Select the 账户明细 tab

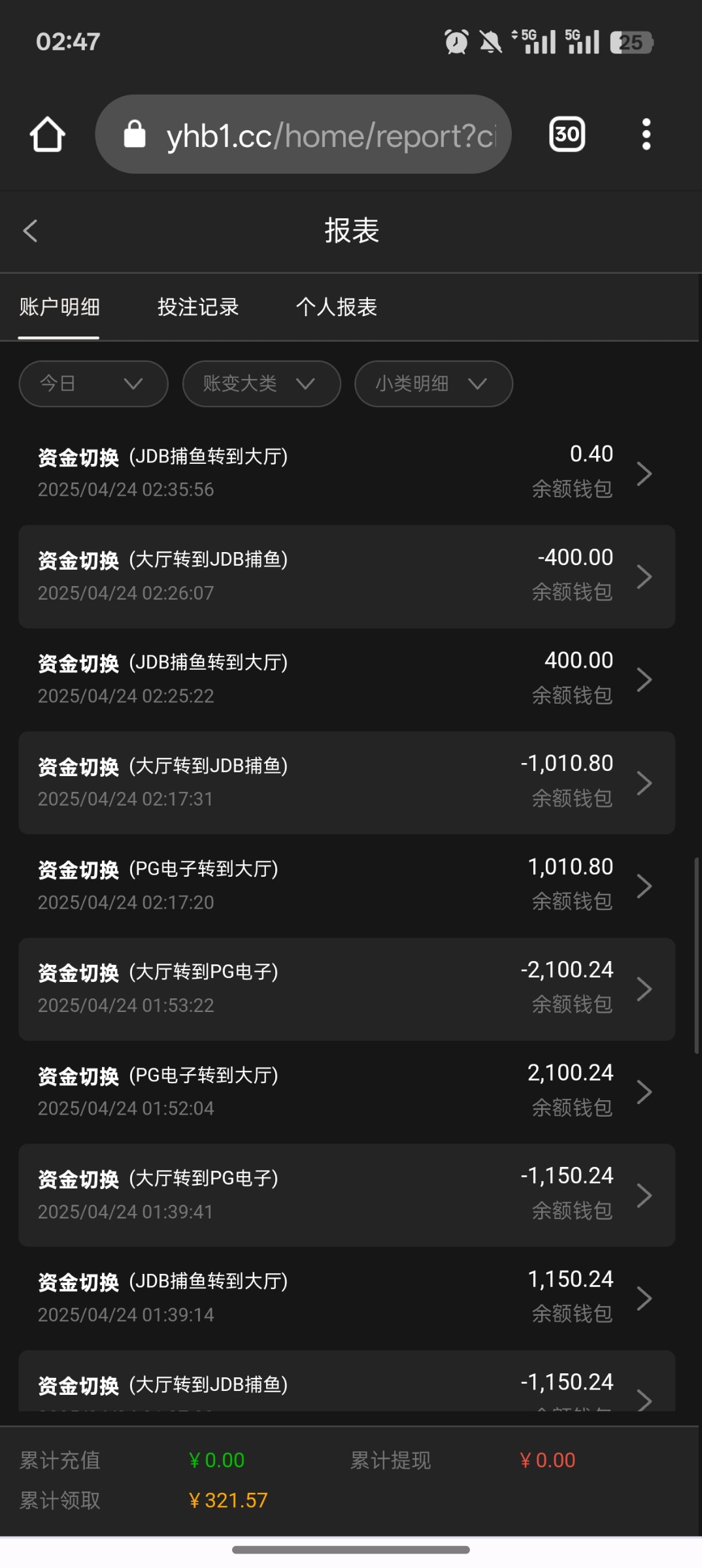click(x=59, y=307)
